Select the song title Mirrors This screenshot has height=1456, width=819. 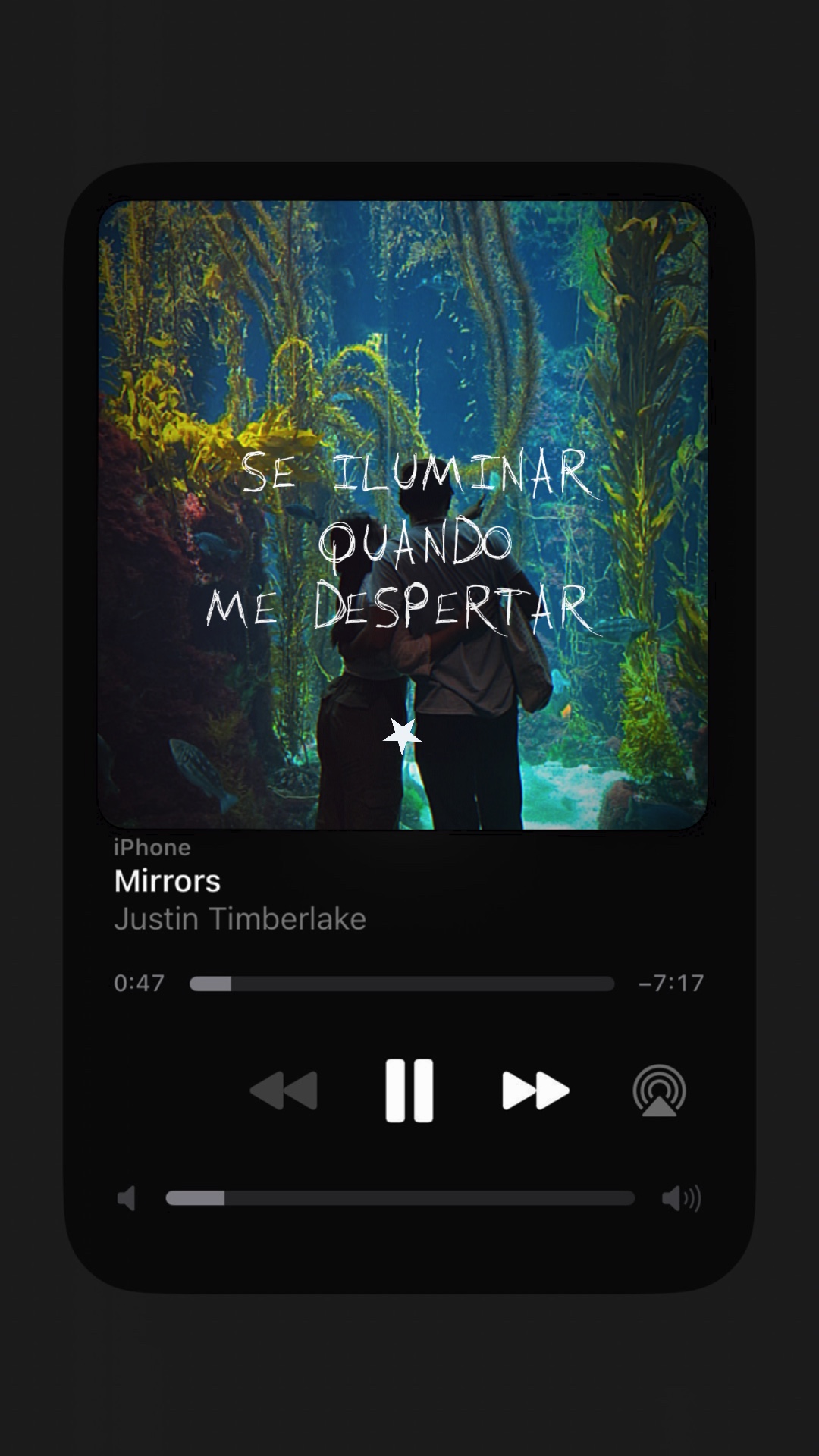coord(166,882)
